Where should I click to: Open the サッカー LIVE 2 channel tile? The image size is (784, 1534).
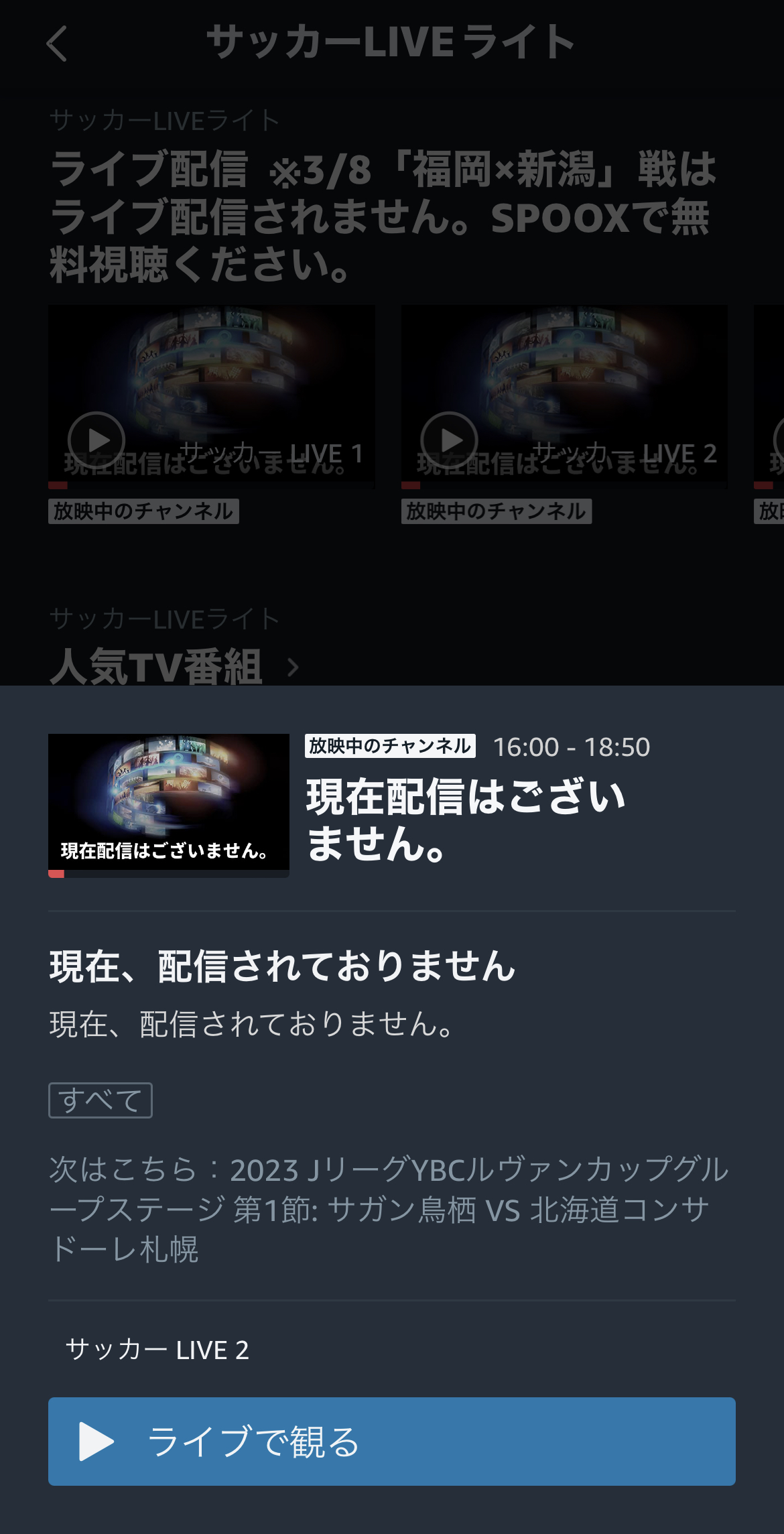pyautogui.click(x=564, y=397)
